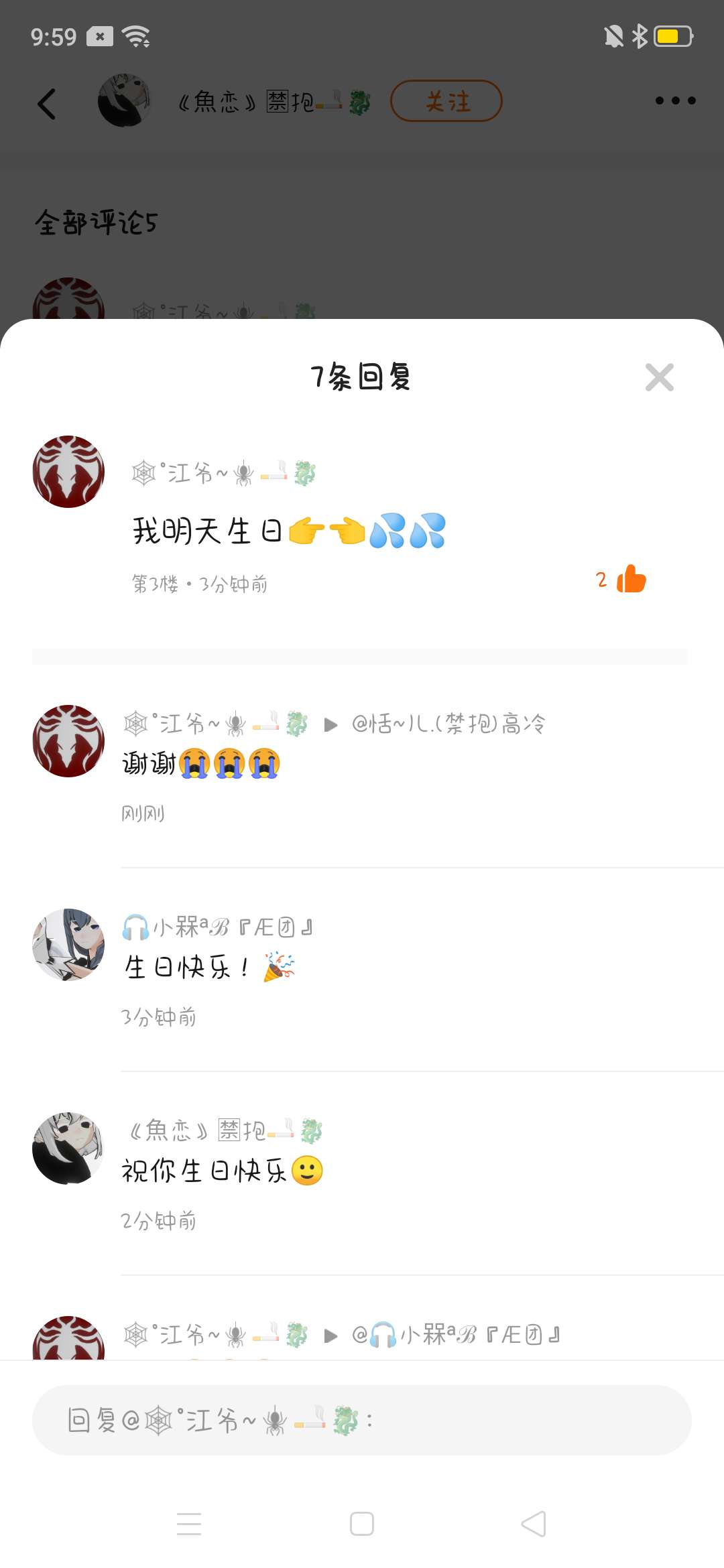The height and width of the screenshot is (1568, 724).
Task: Like the comment 我明天生日
Action: pyautogui.click(x=631, y=579)
